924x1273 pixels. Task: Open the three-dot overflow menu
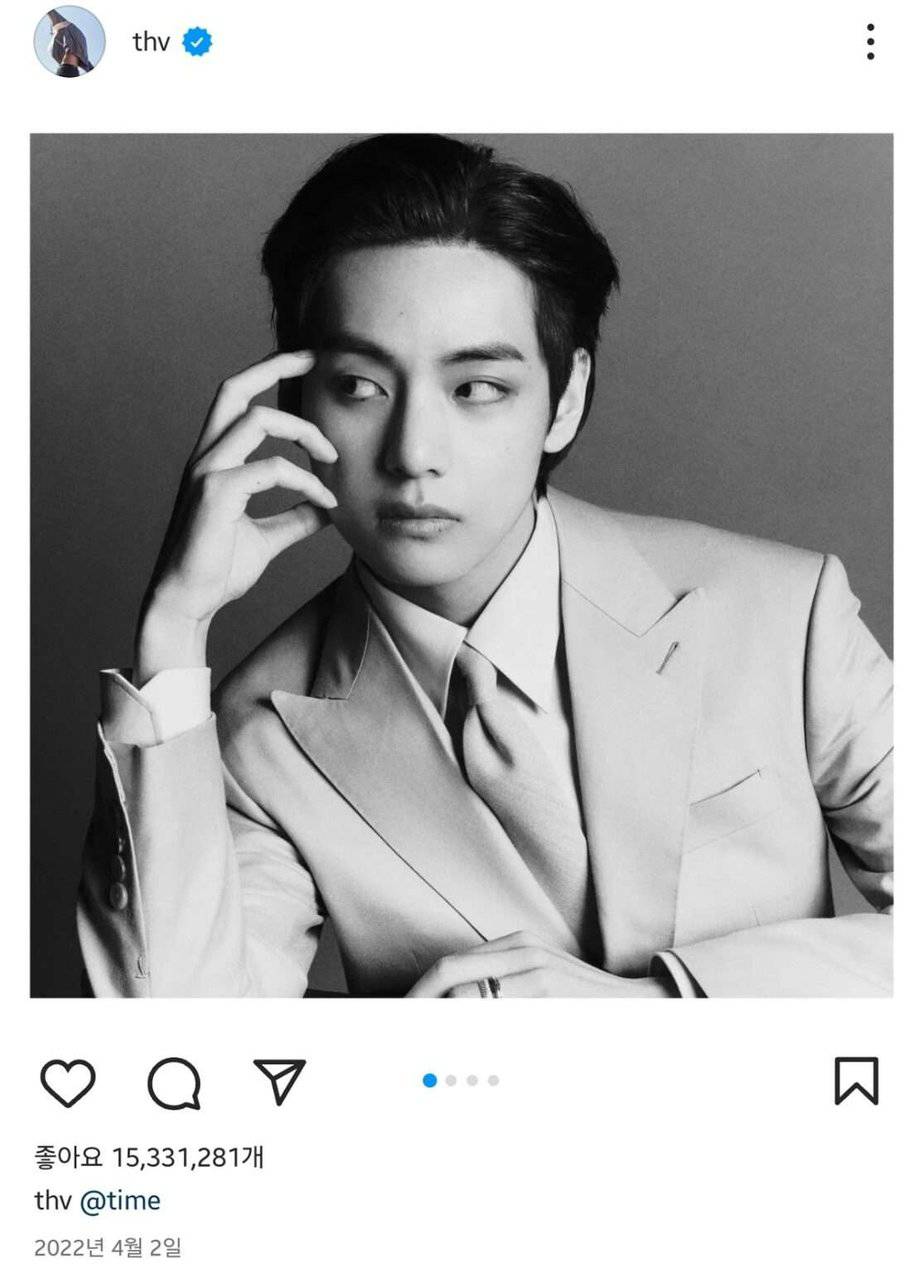coord(870,42)
